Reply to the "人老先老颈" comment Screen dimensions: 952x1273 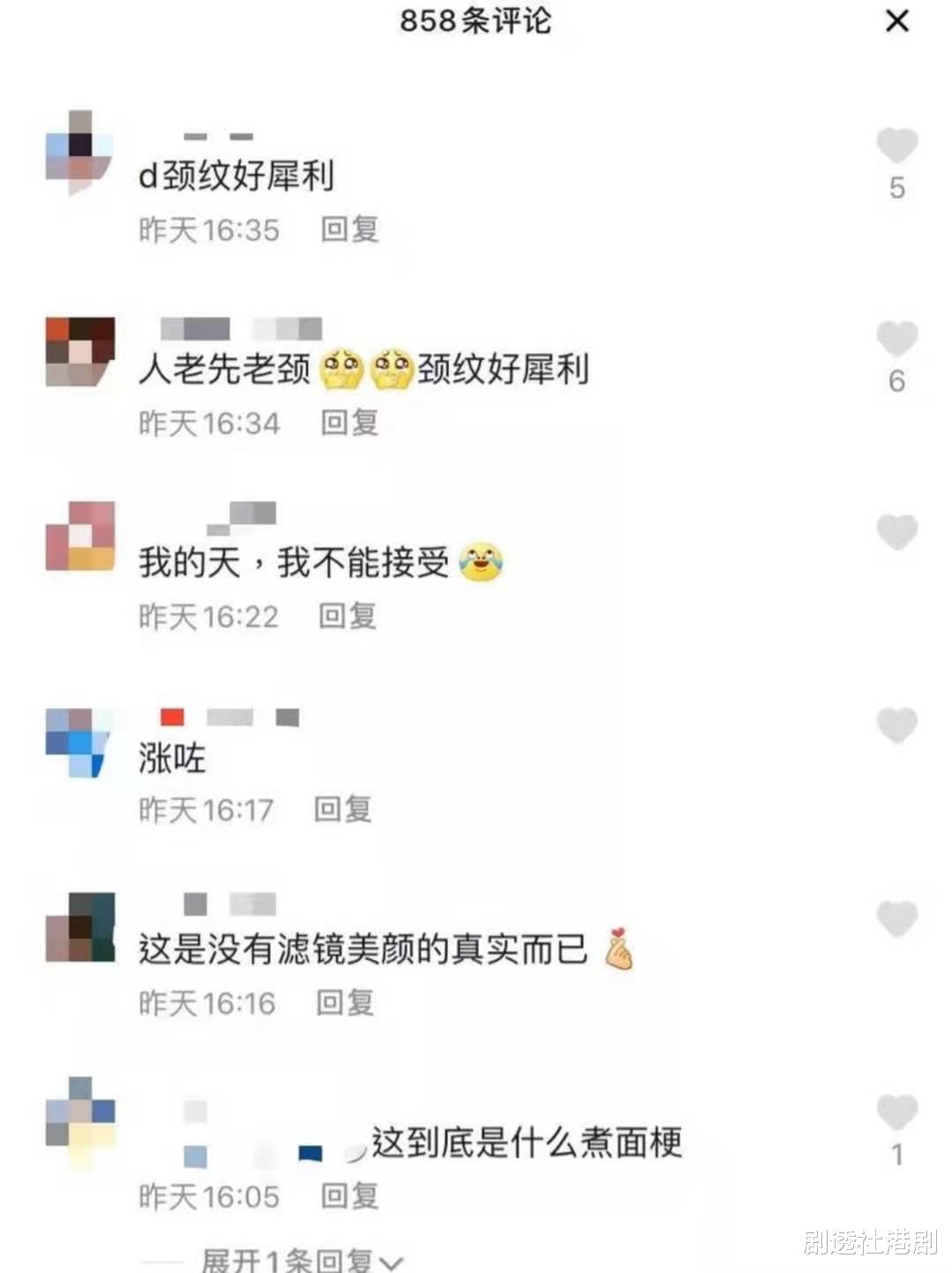(350, 422)
